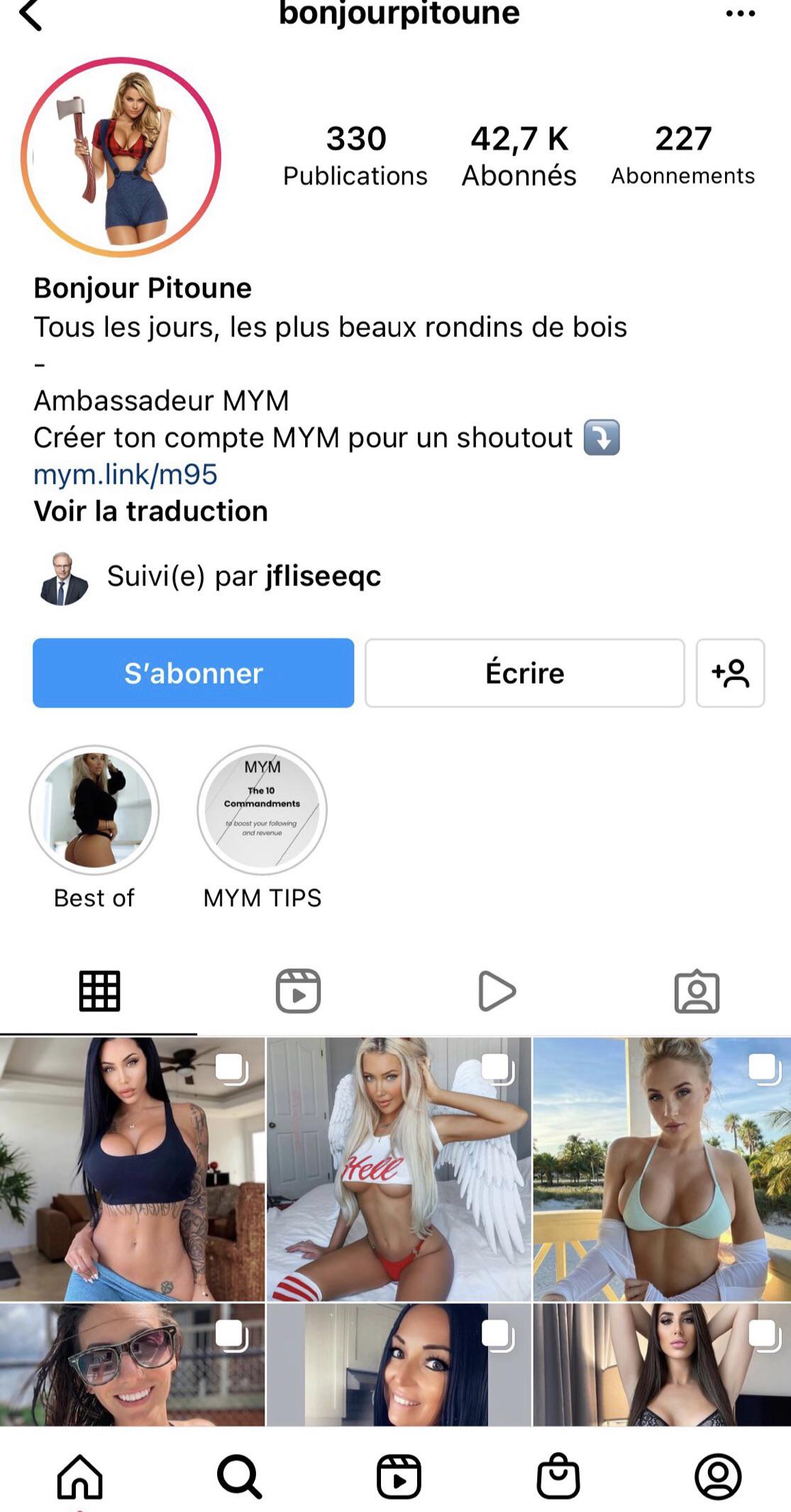
Task: Open the three-dot options menu
Action: pos(740,13)
